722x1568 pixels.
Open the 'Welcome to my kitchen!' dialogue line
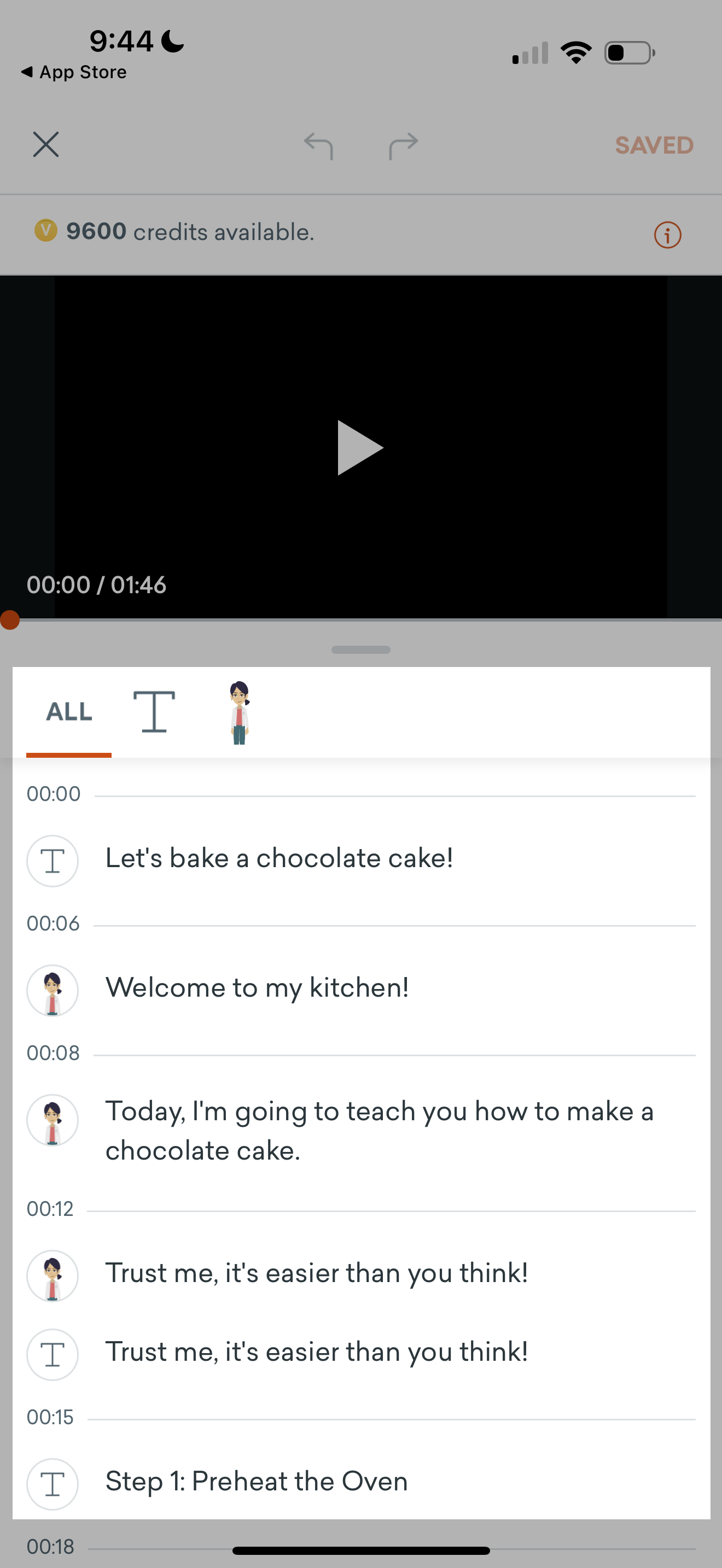(x=257, y=988)
